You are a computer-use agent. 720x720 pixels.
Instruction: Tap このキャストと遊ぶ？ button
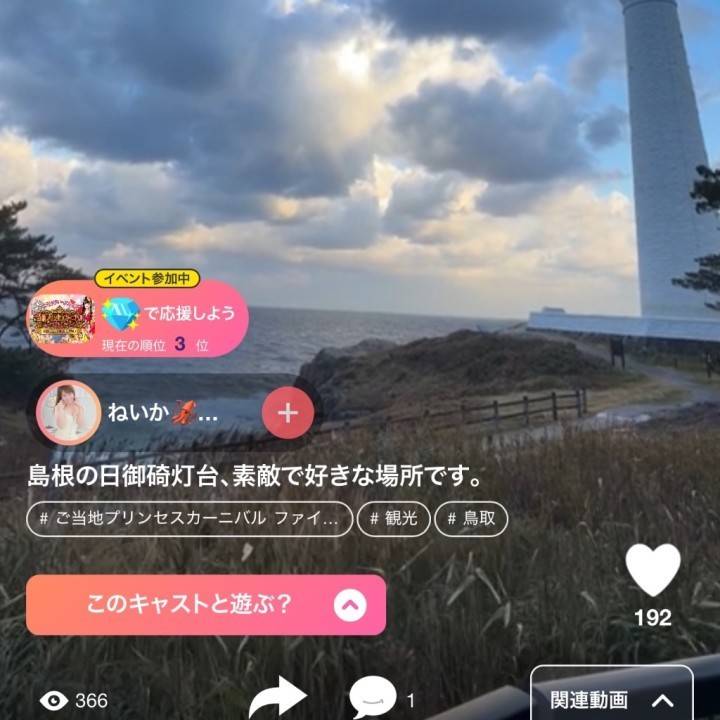pos(205,604)
